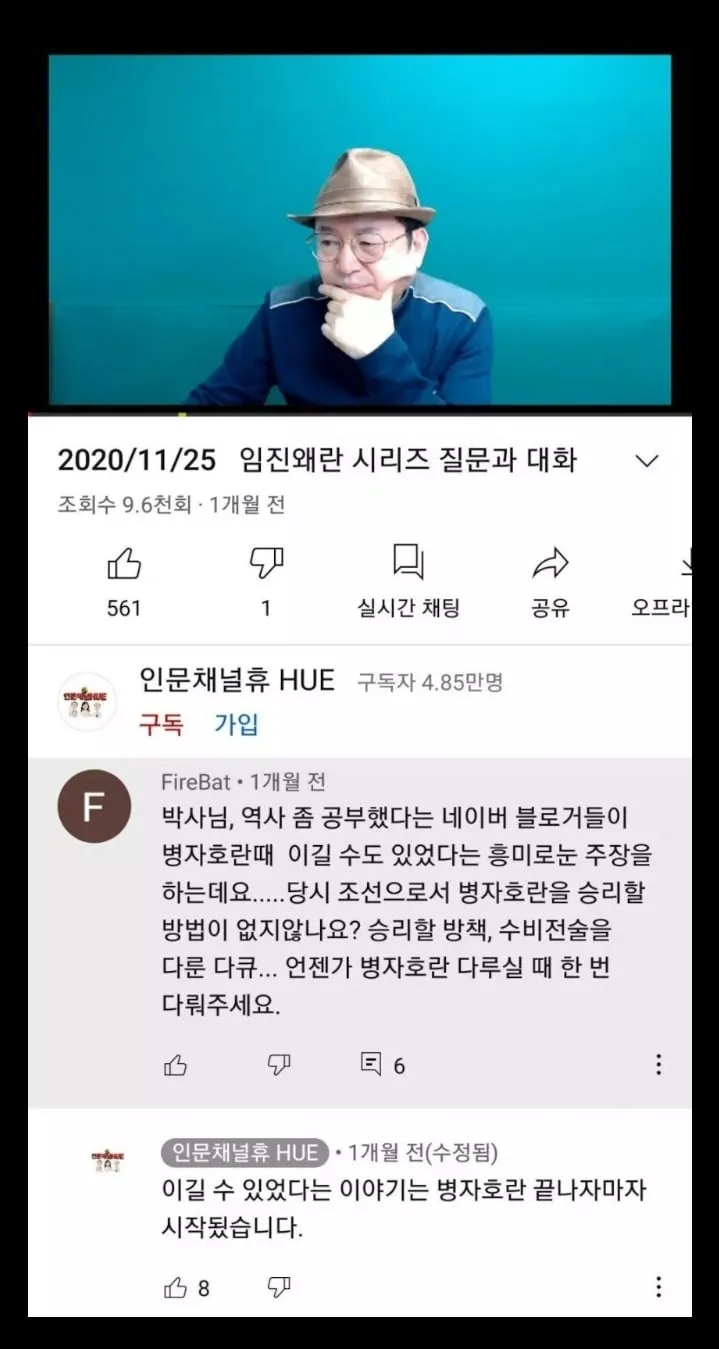The width and height of the screenshot is (719, 1349).
Task: Like the 인문채널휴 HUE reply
Action: (x=175, y=1288)
